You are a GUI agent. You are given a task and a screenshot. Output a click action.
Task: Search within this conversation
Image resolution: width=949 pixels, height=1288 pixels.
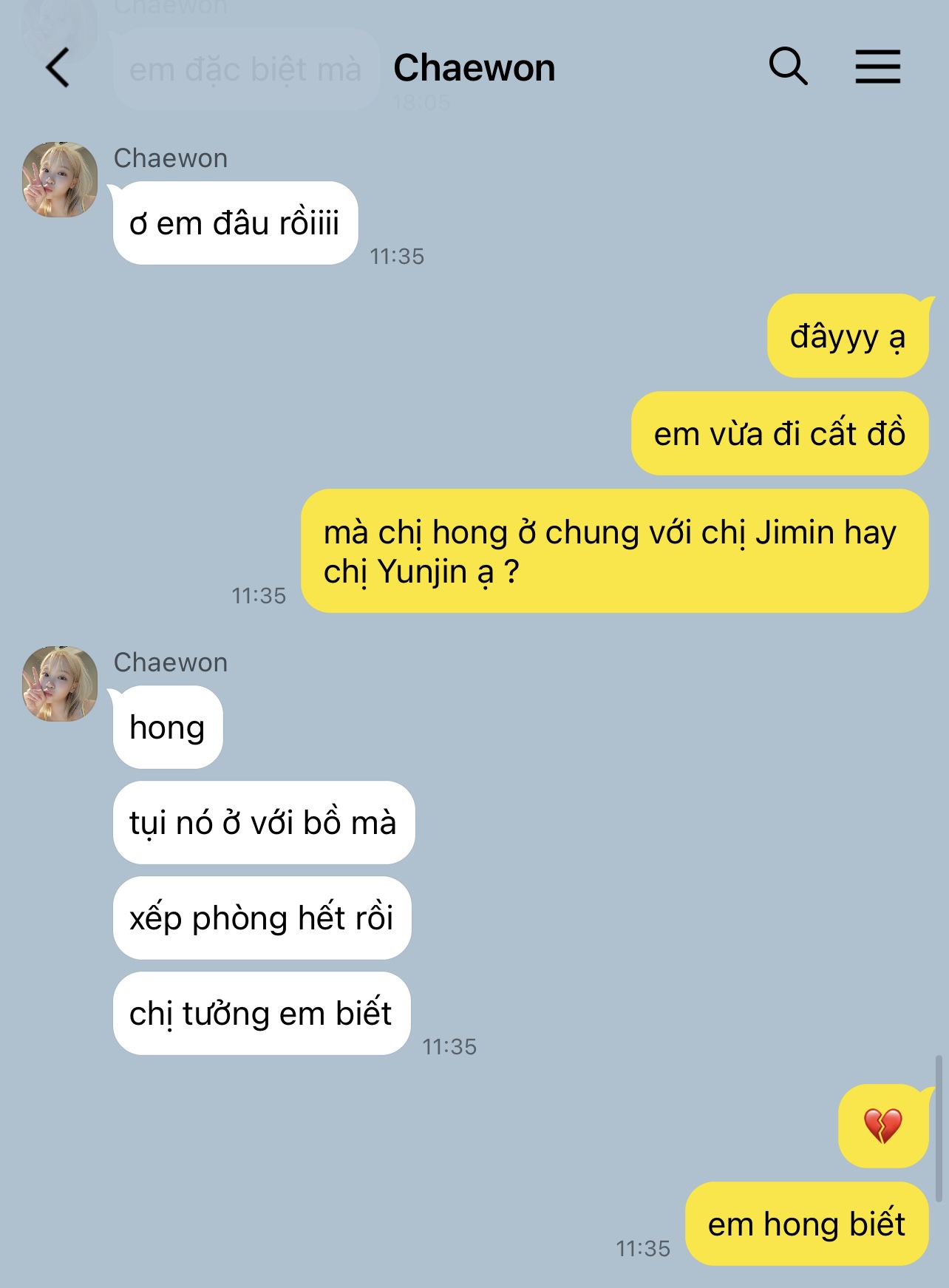[788, 67]
